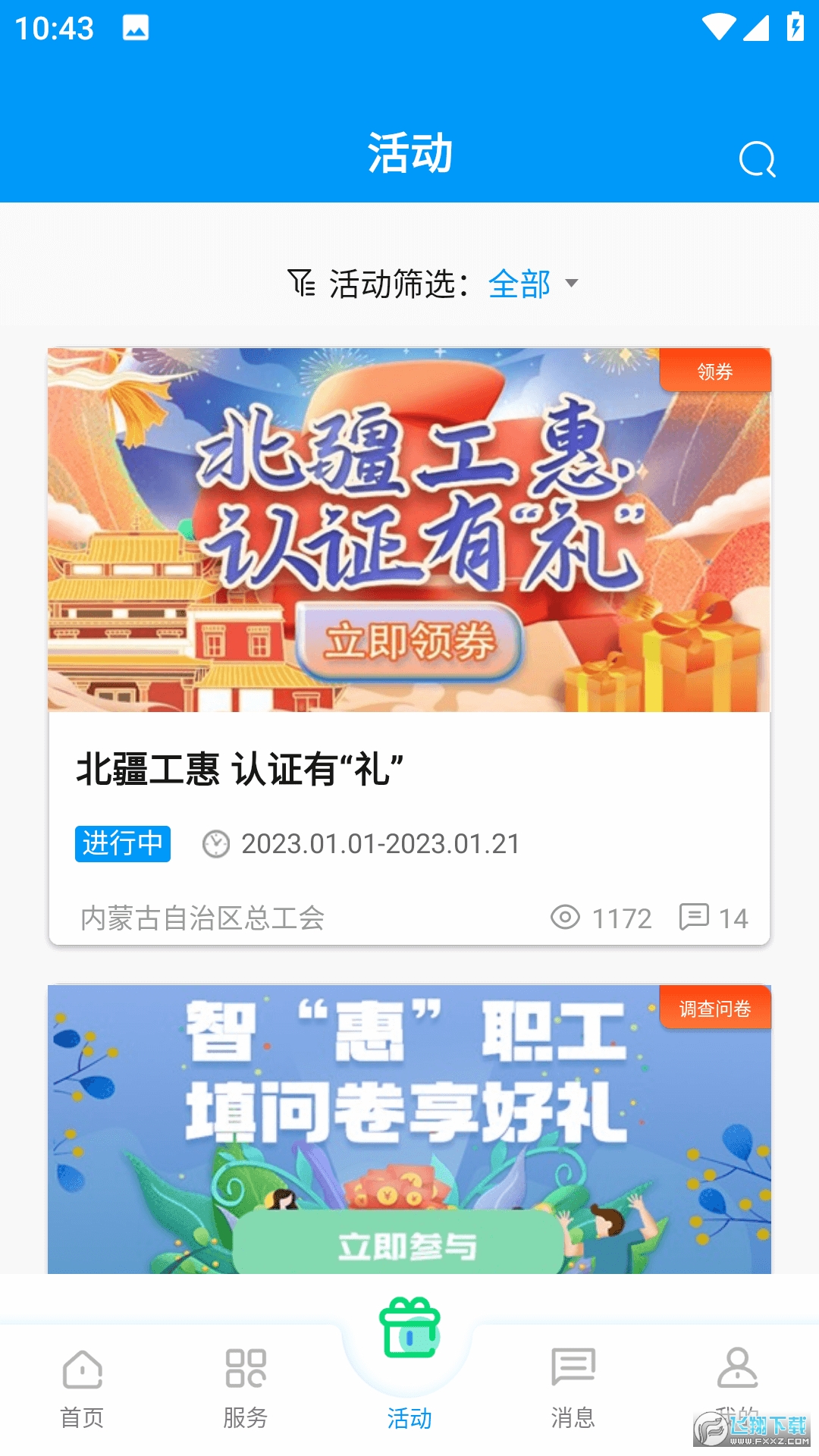Click the activity filter funnel icon
The width and height of the screenshot is (819, 1456).
[300, 284]
